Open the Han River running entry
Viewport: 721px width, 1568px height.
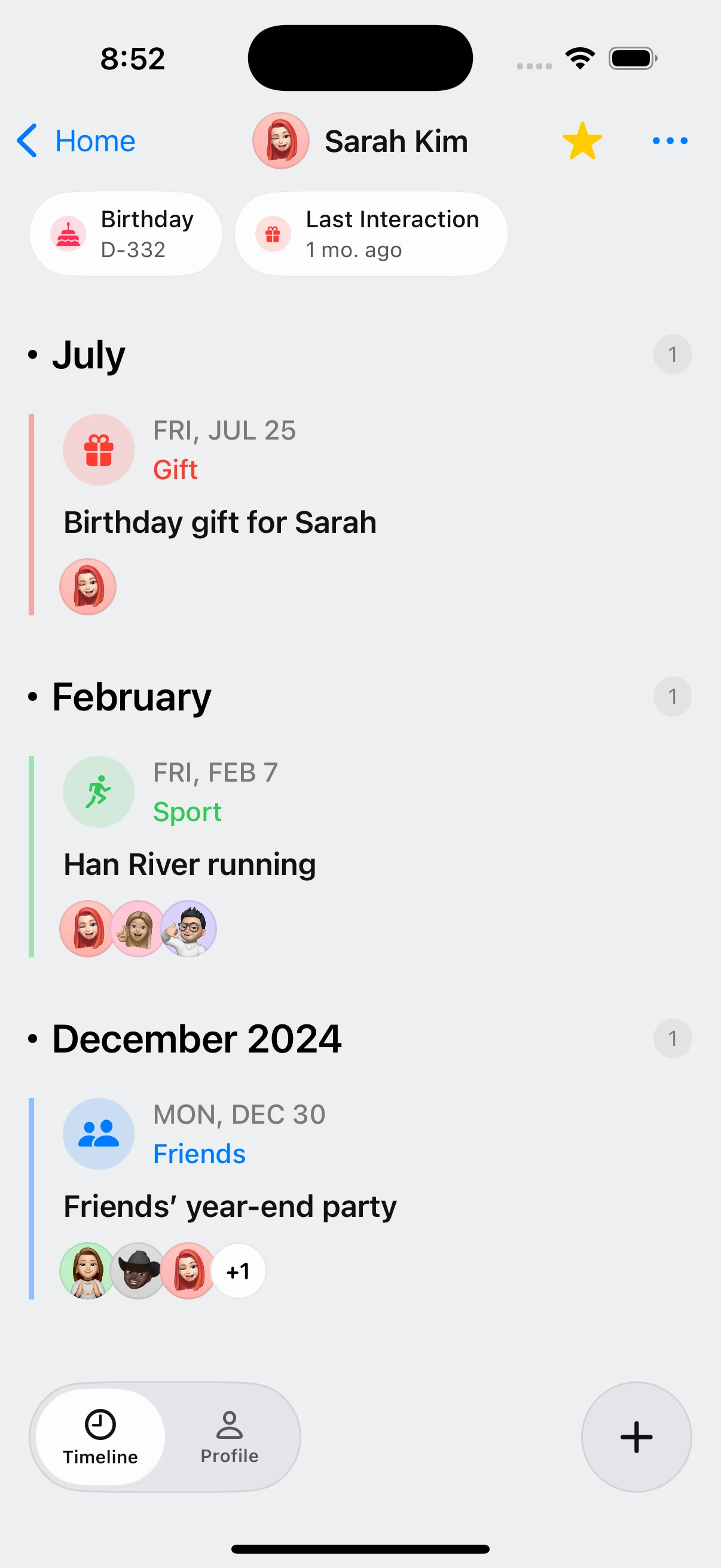click(360, 856)
